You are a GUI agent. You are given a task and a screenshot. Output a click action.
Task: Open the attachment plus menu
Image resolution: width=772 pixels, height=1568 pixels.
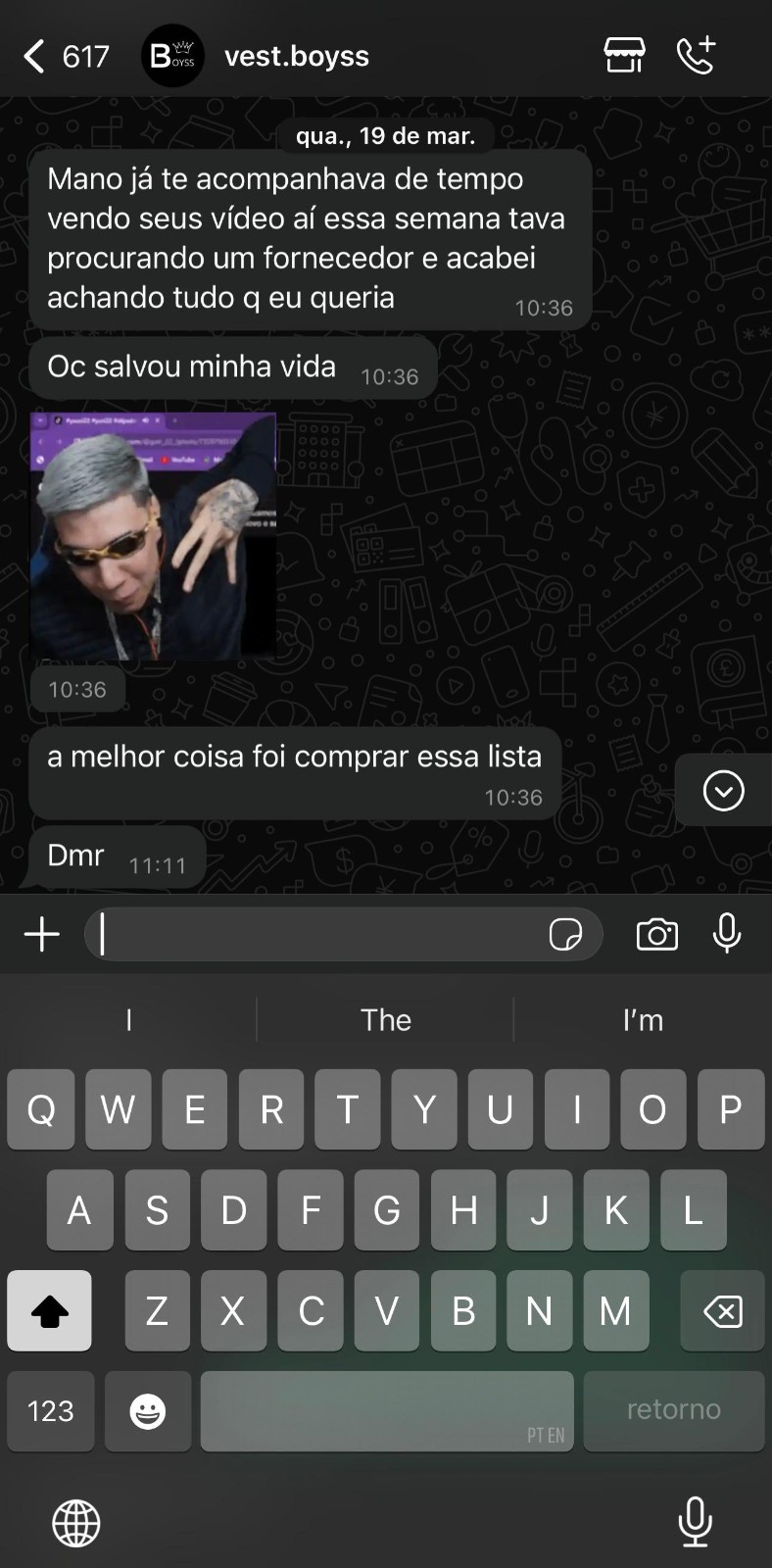tap(41, 934)
